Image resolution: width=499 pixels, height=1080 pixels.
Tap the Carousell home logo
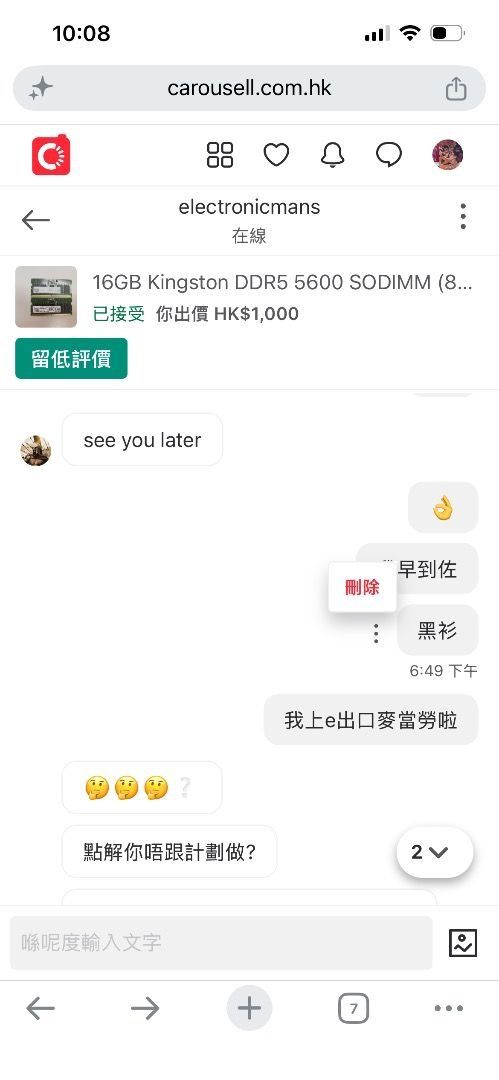51,155
